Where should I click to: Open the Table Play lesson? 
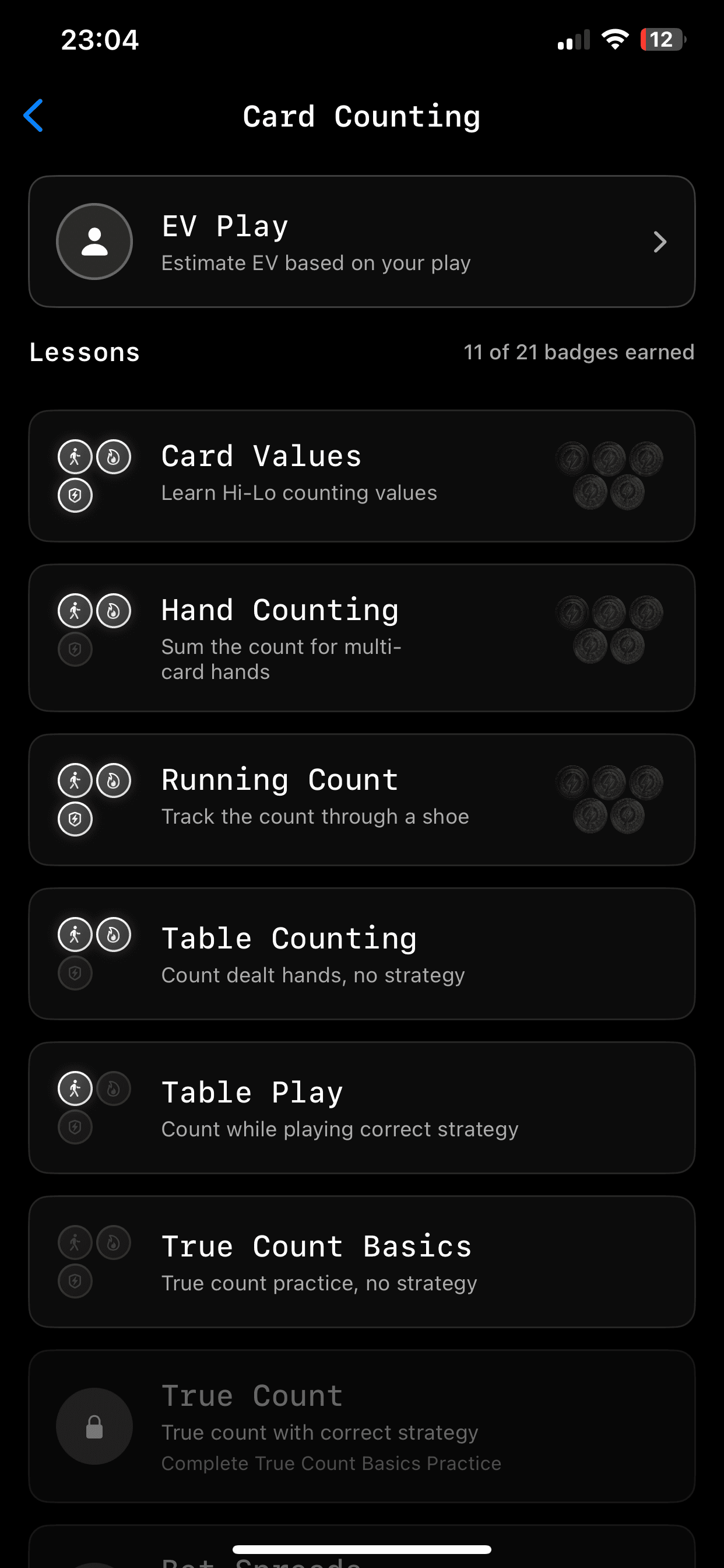tap(361, 1107)
